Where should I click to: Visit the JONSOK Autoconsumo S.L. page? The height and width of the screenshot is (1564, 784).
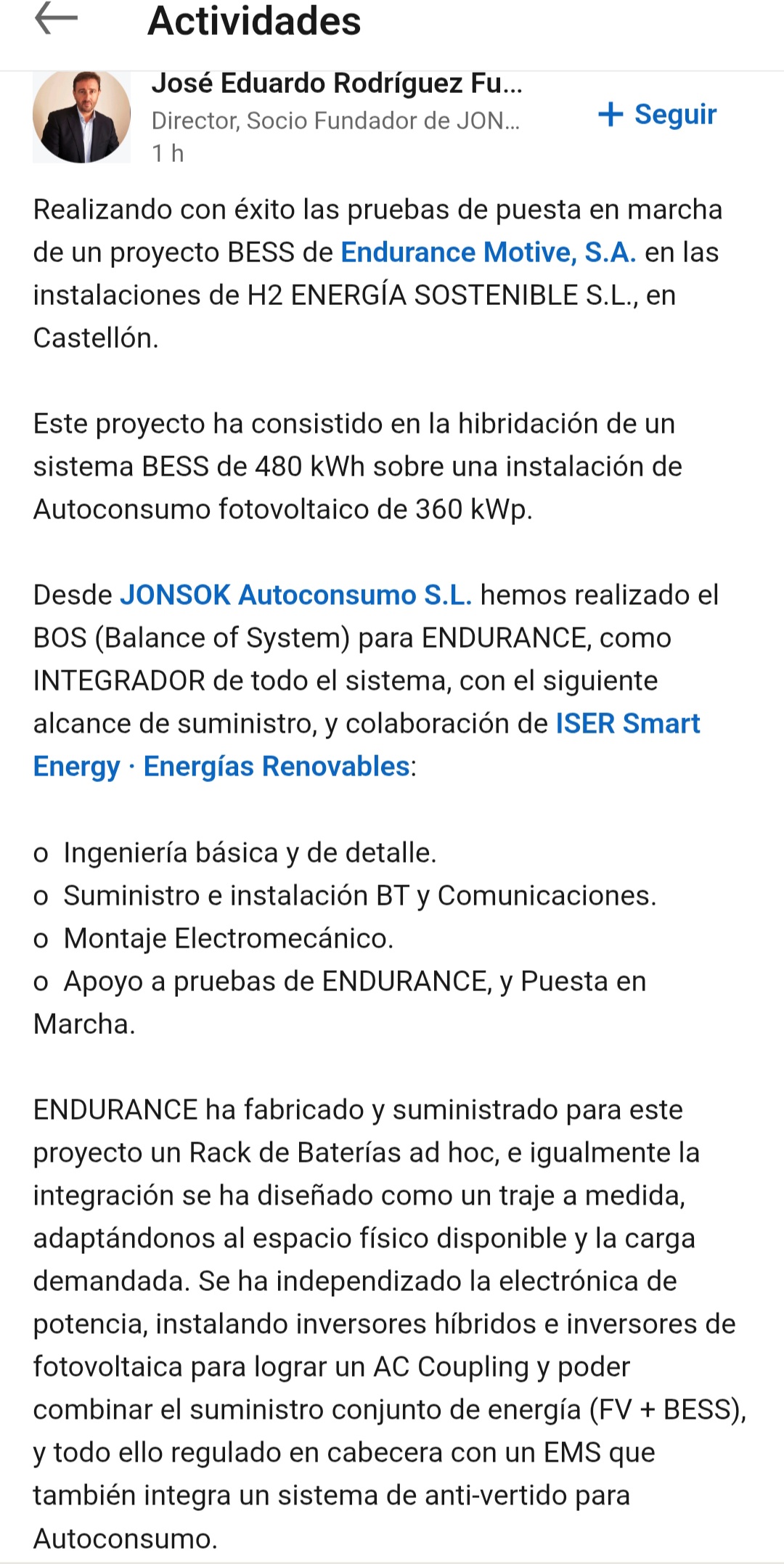295,595
